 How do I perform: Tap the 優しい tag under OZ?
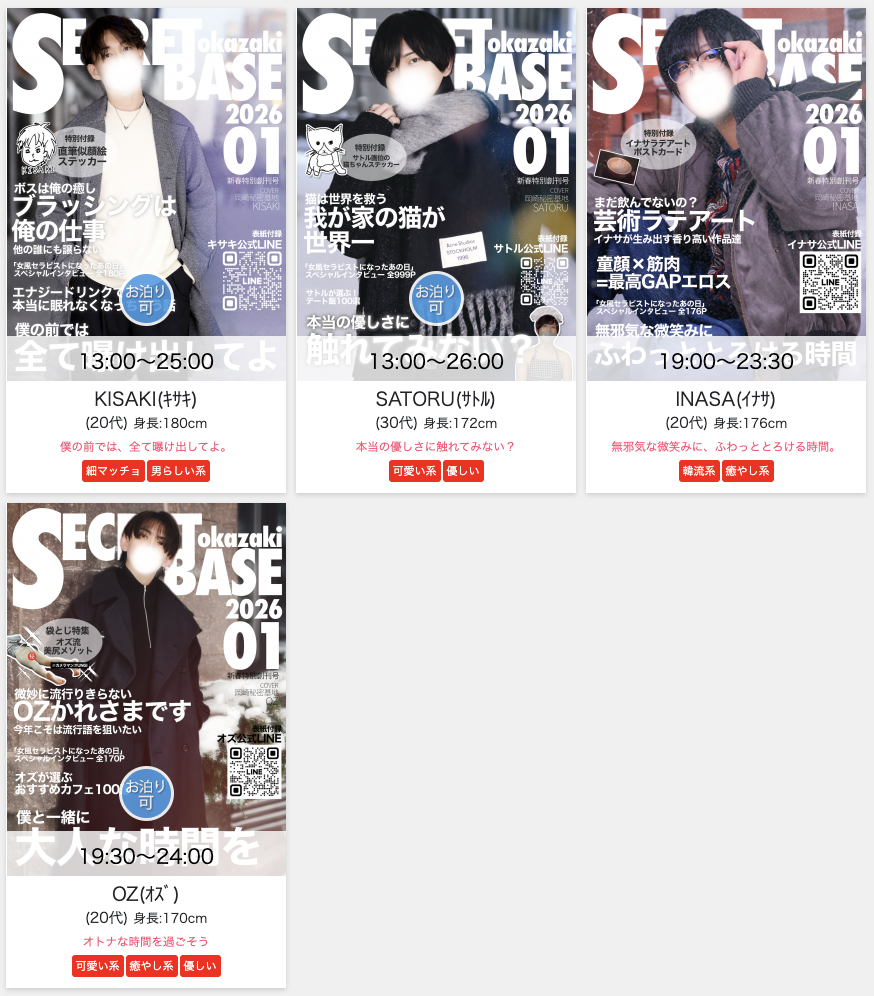pyautogui.click(x=200, y=966)
